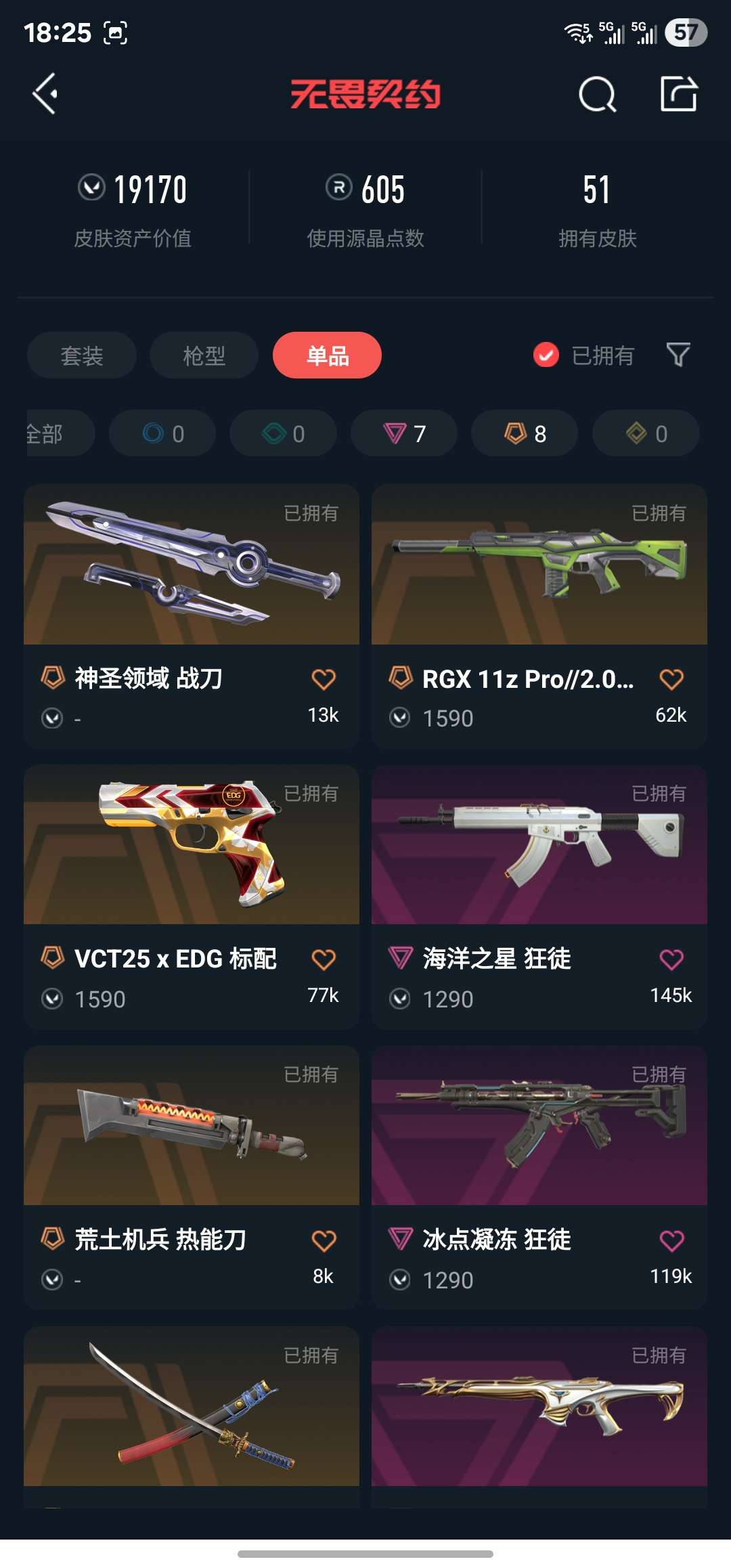Switch to the 枪型 tab

204,355
